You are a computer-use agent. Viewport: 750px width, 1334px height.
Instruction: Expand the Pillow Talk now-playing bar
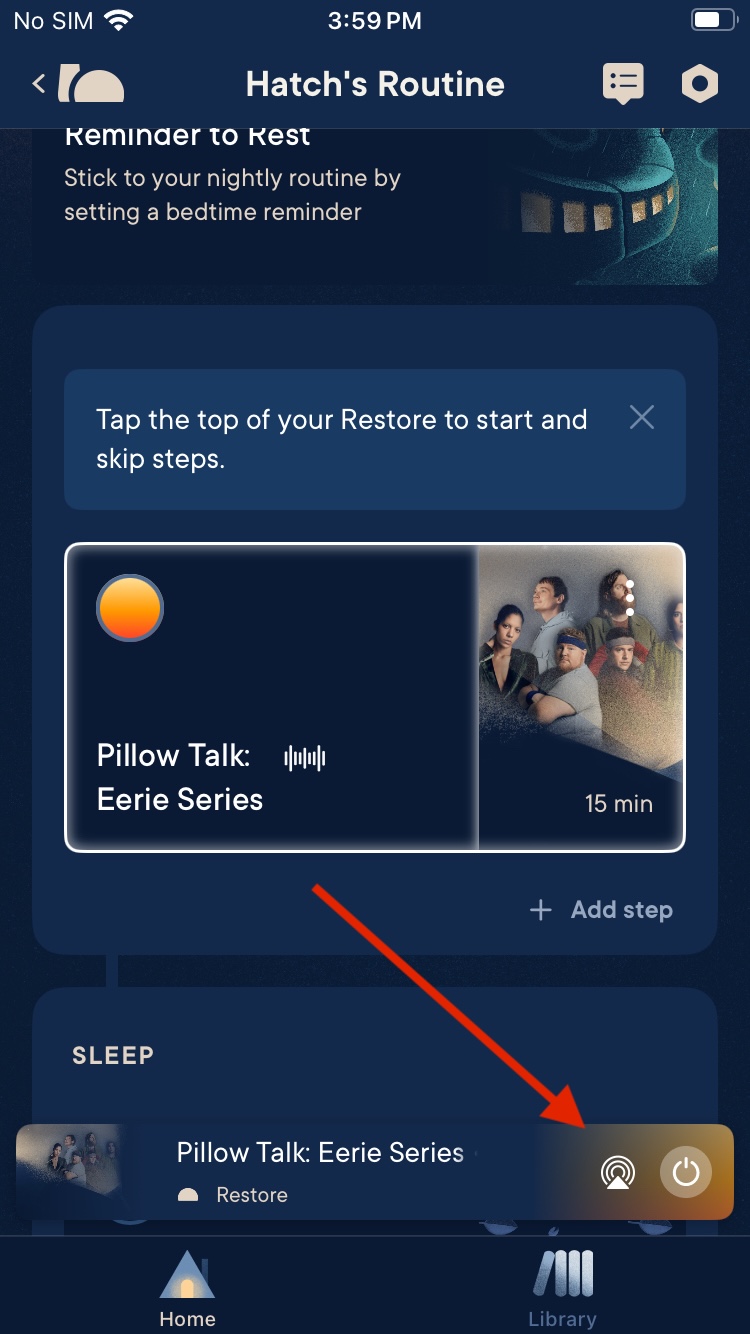point(320,1172)
